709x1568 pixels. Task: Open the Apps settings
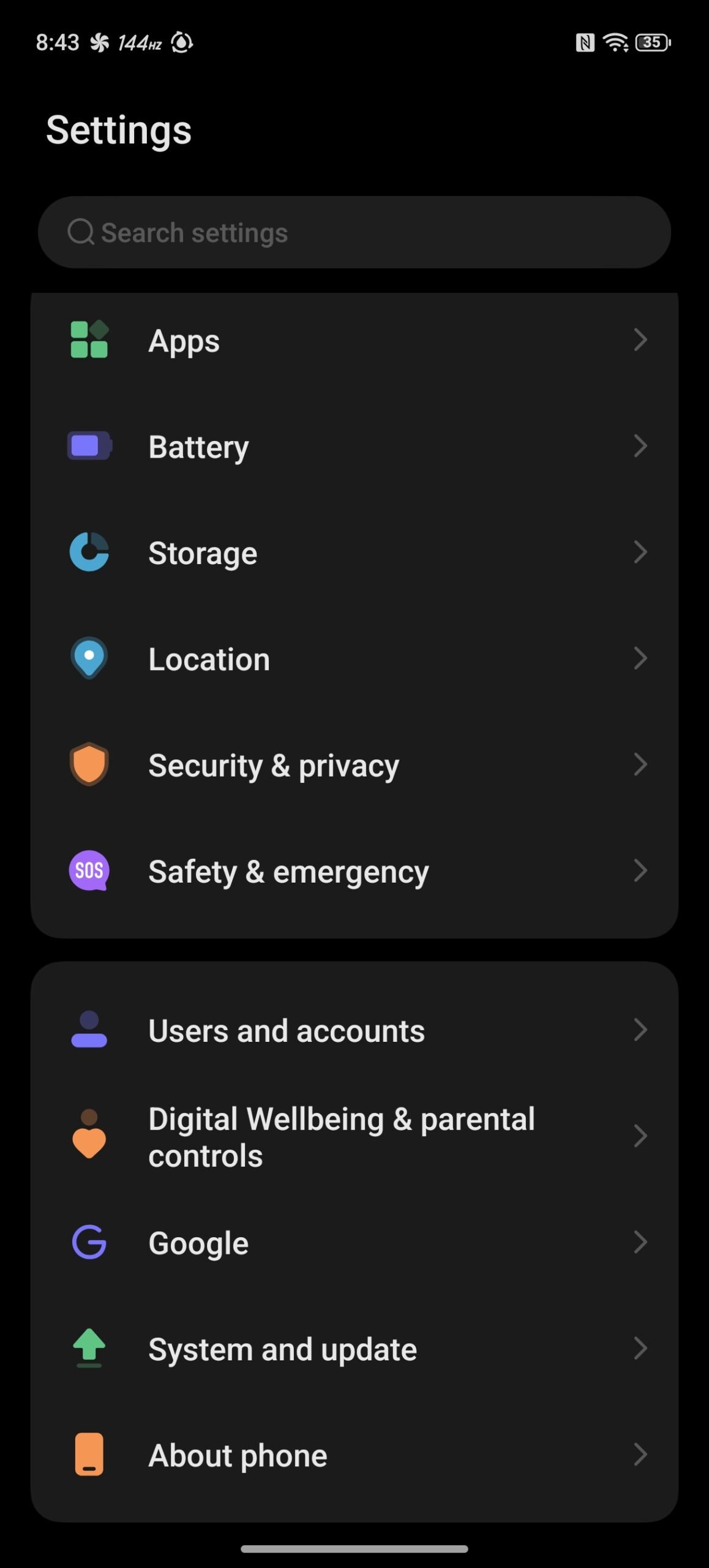coord(354,341)
